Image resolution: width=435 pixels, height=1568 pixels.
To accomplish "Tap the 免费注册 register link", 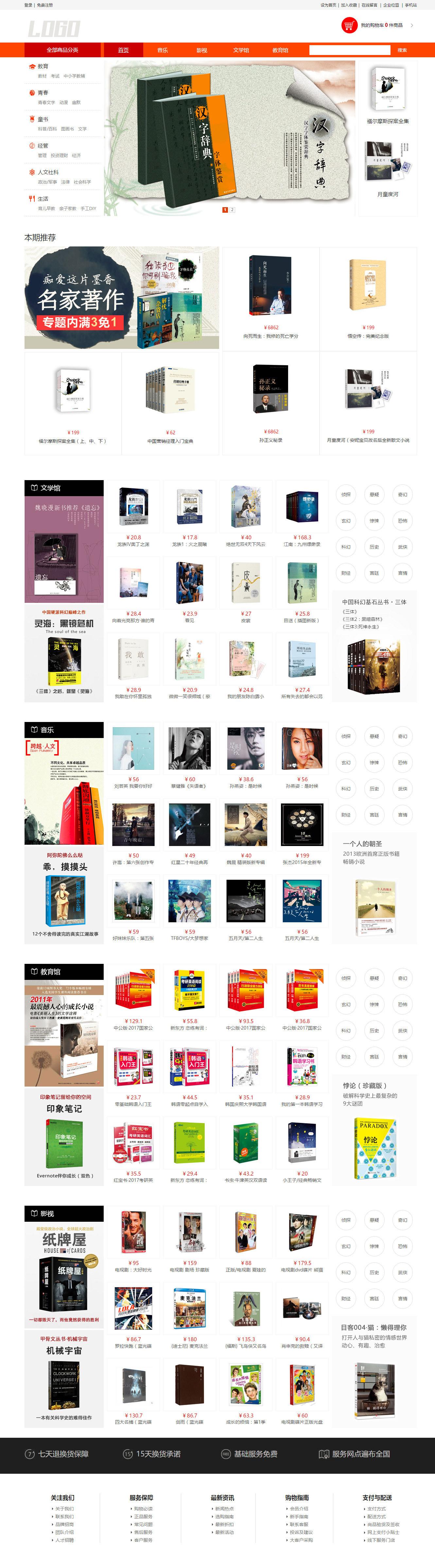I will tap(45, 5).
